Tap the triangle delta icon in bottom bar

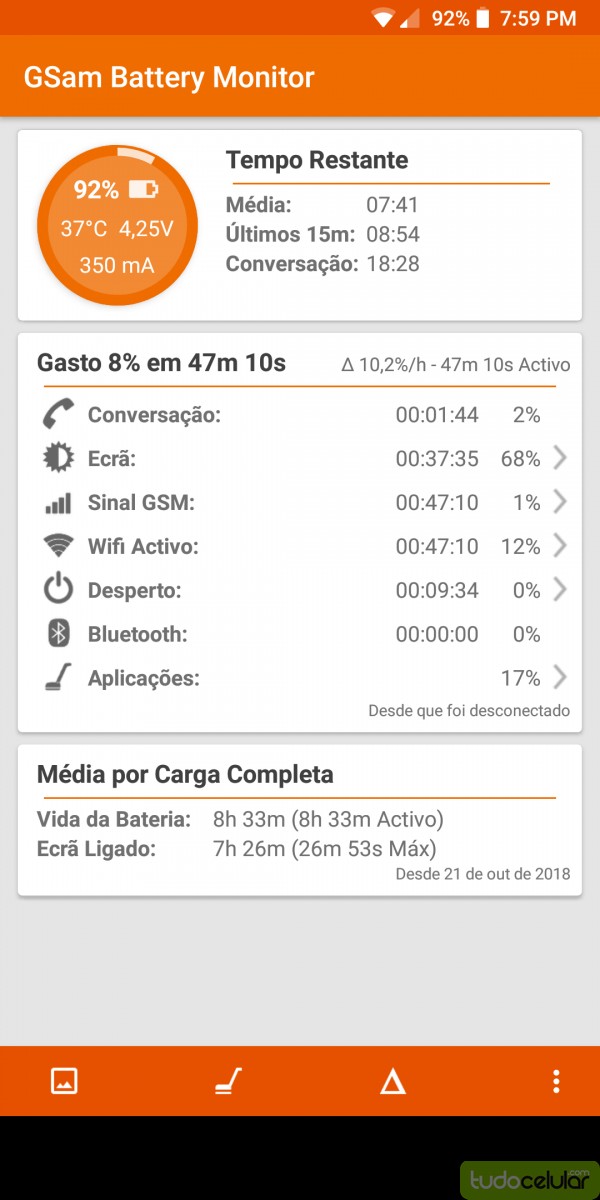393,1080
